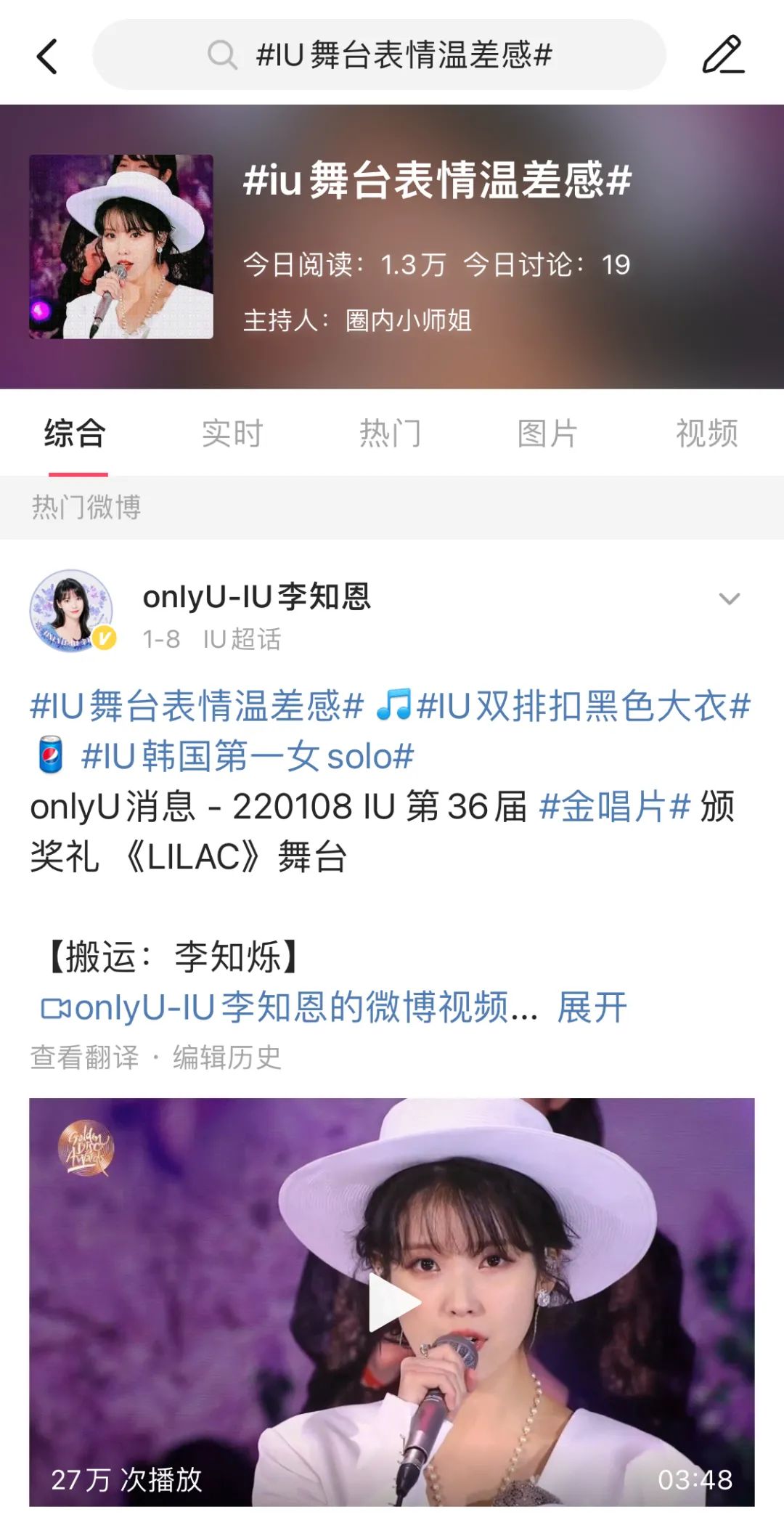Select the 实时 tab
Screen dimensions: 784x1536
click(x=234, y=432)
